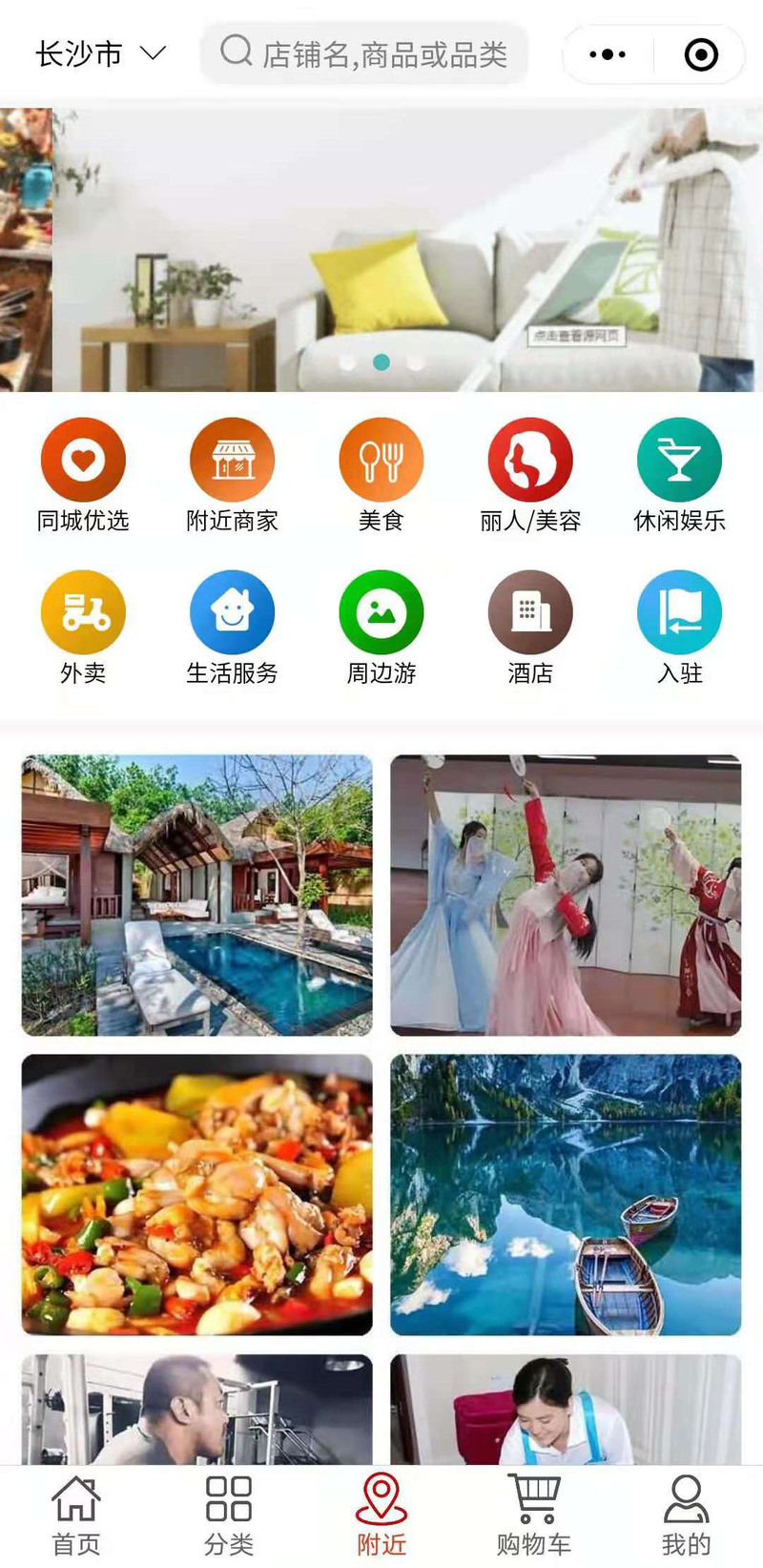Open the 长沙市 city selector dropdown
The width and height of the screenshot is (763, 1568).
(x=100, y=54)
